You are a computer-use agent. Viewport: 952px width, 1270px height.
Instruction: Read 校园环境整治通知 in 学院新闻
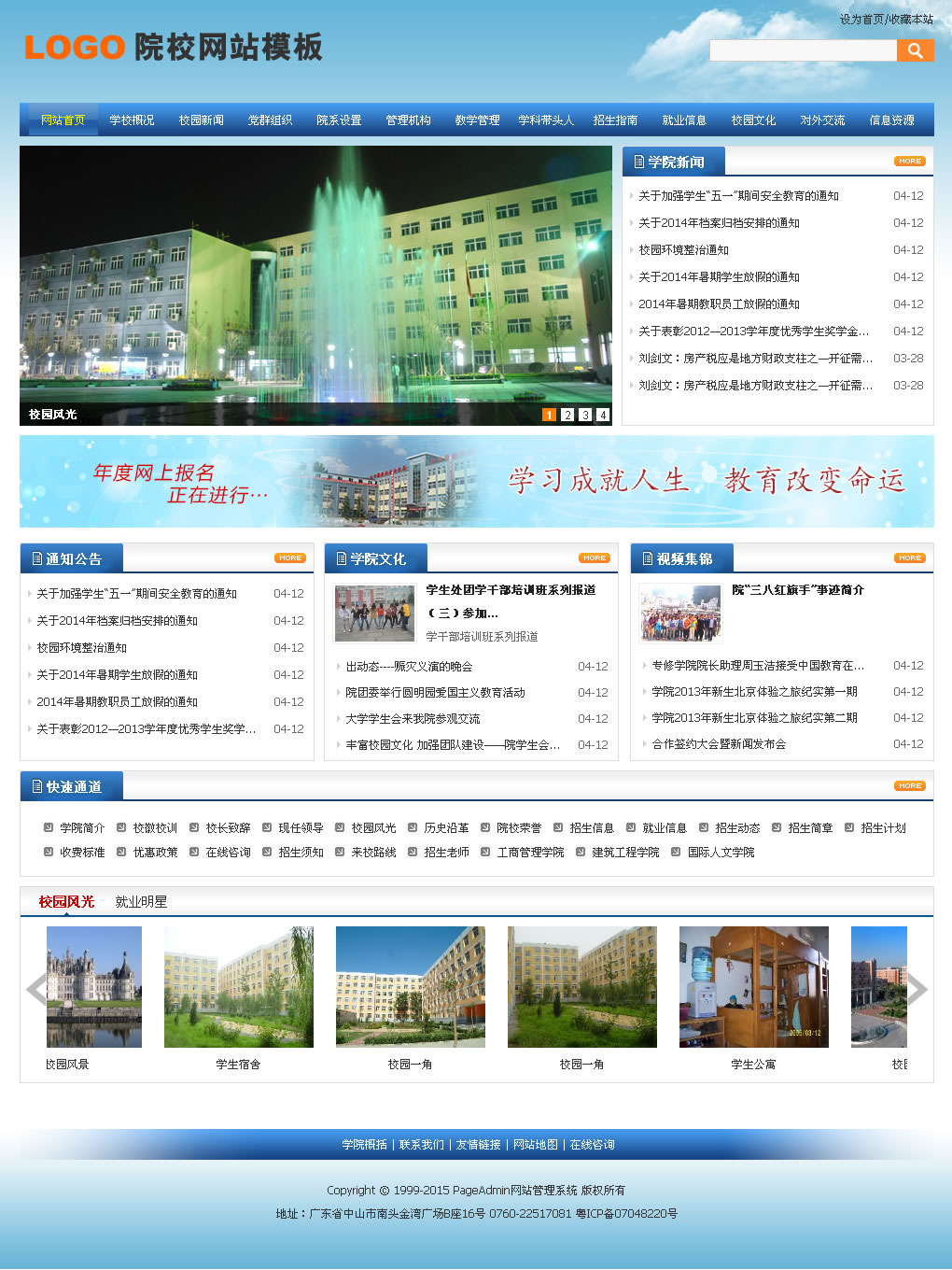pos(683,250)
